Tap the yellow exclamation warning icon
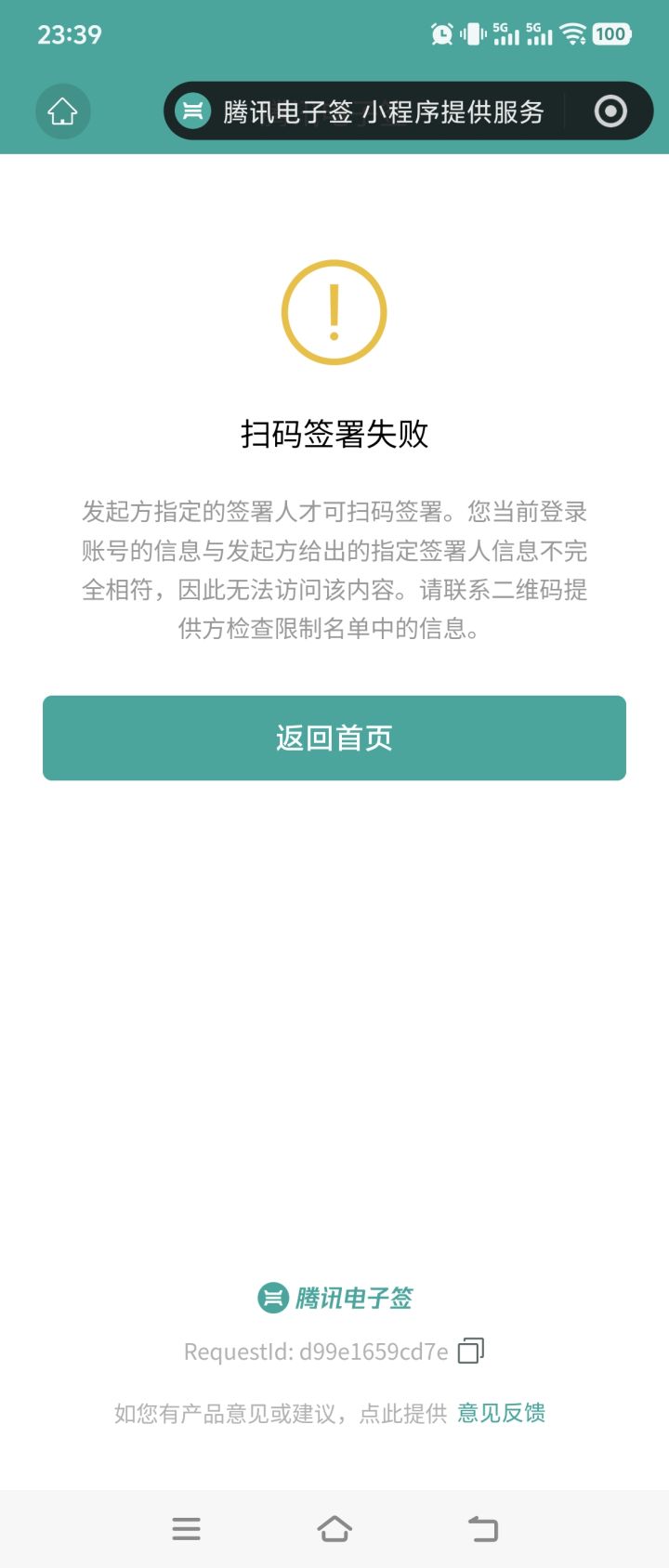The height and width of the screenshot is (1568, 669). point(334,310)
